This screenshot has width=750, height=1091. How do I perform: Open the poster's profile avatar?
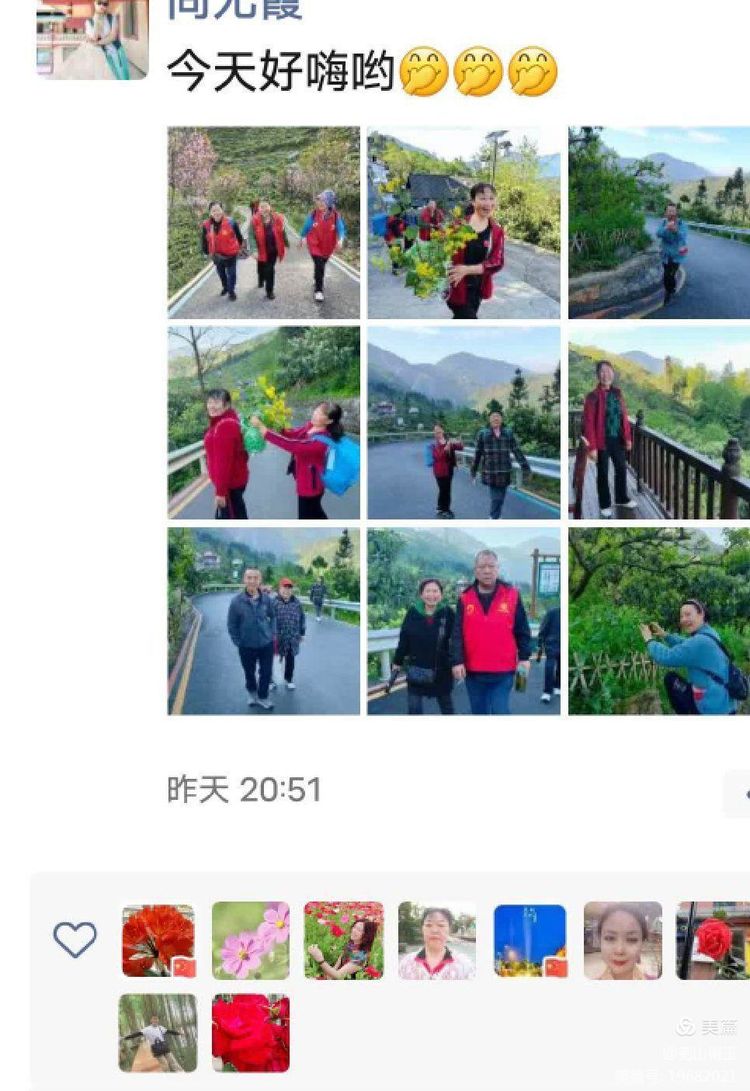click(x=92, y=40)
